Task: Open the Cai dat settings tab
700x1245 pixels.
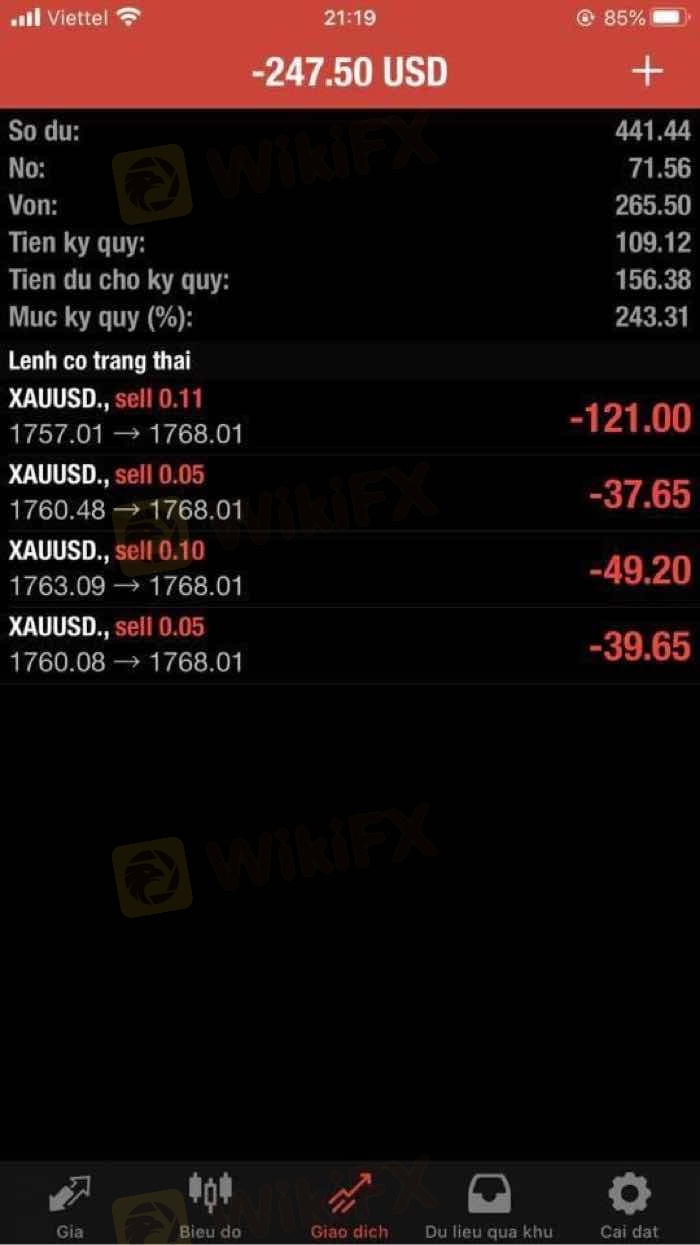Action: coord(627,1205)
